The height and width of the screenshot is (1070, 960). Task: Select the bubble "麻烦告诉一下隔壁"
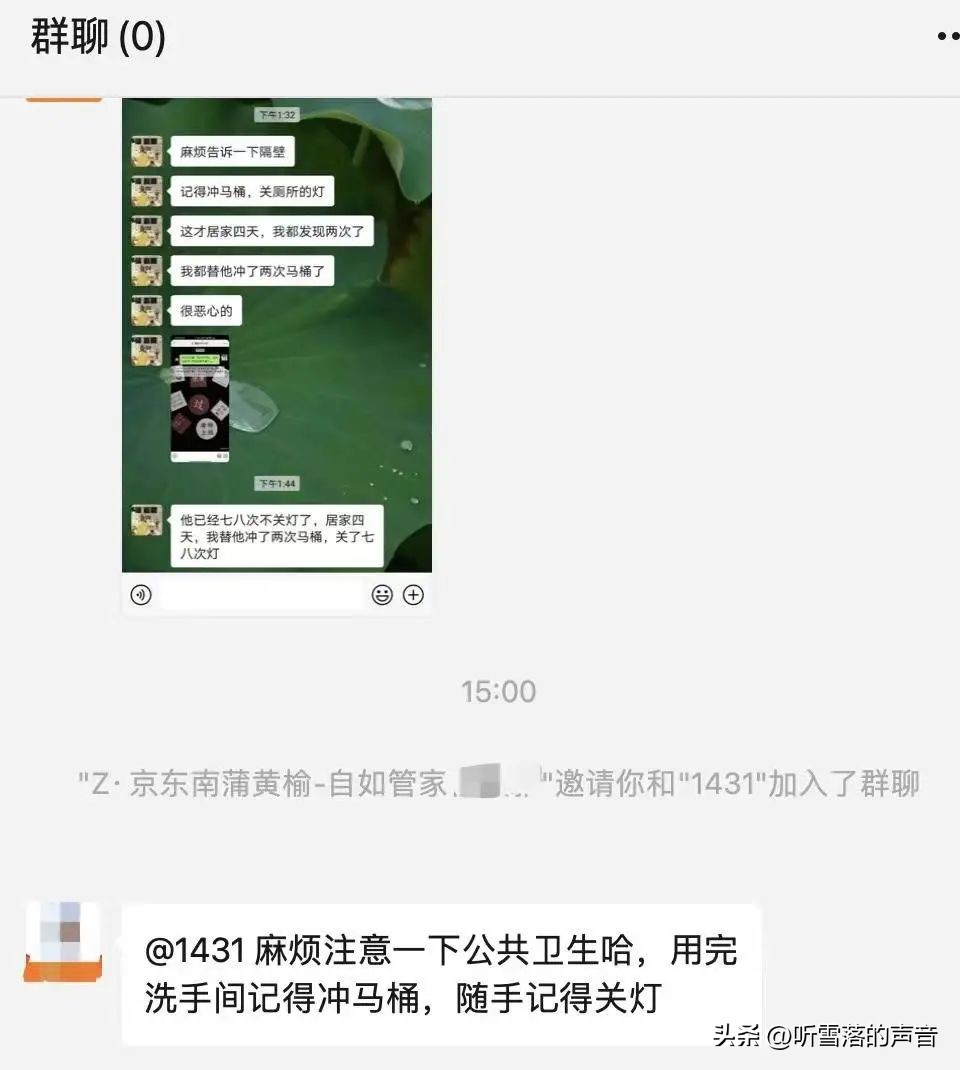[230, 151]
